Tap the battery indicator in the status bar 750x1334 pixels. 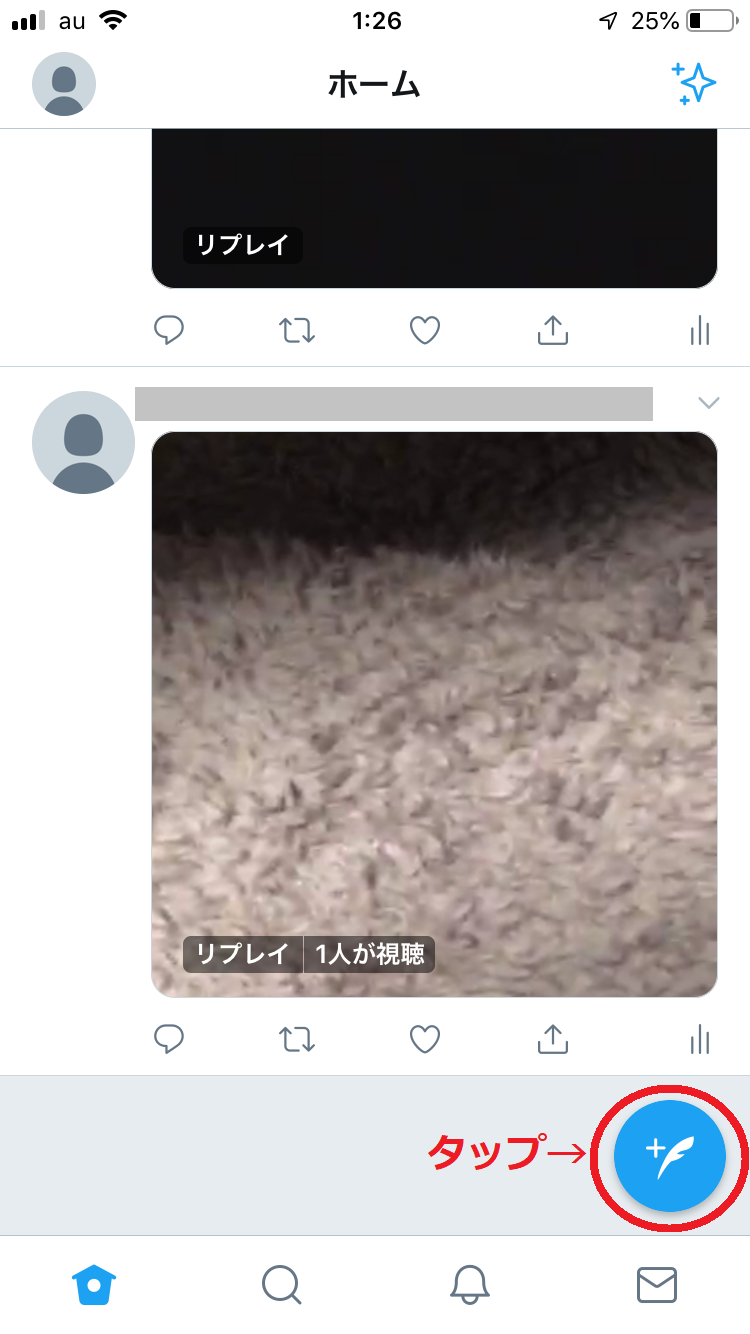[x=711, y=20]
